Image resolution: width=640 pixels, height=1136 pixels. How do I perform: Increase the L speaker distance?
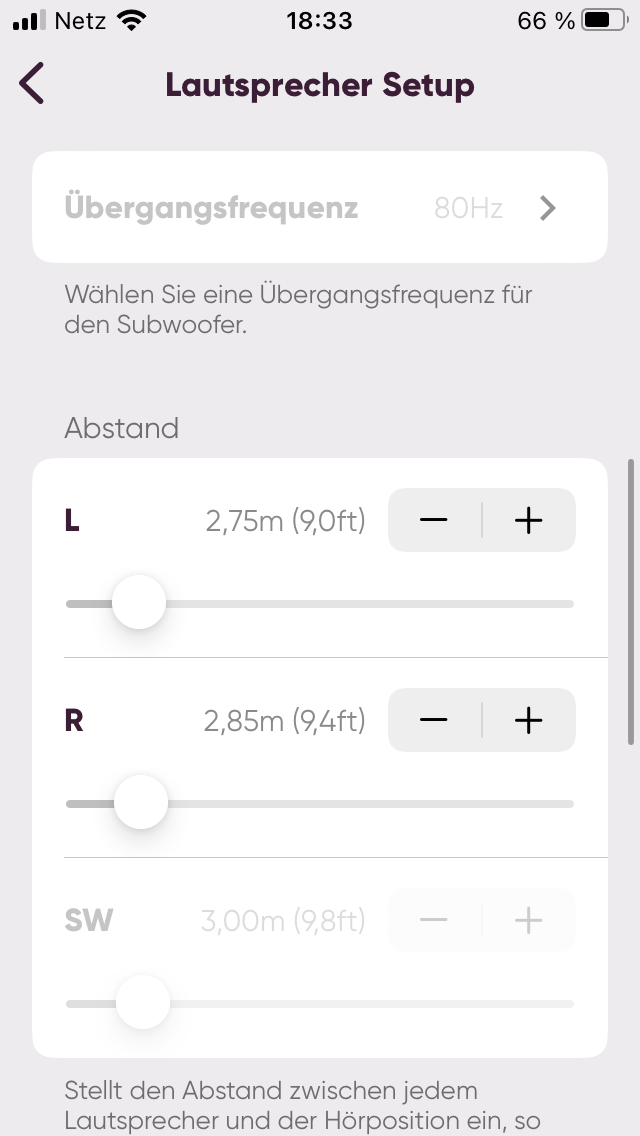pos(528,520)
